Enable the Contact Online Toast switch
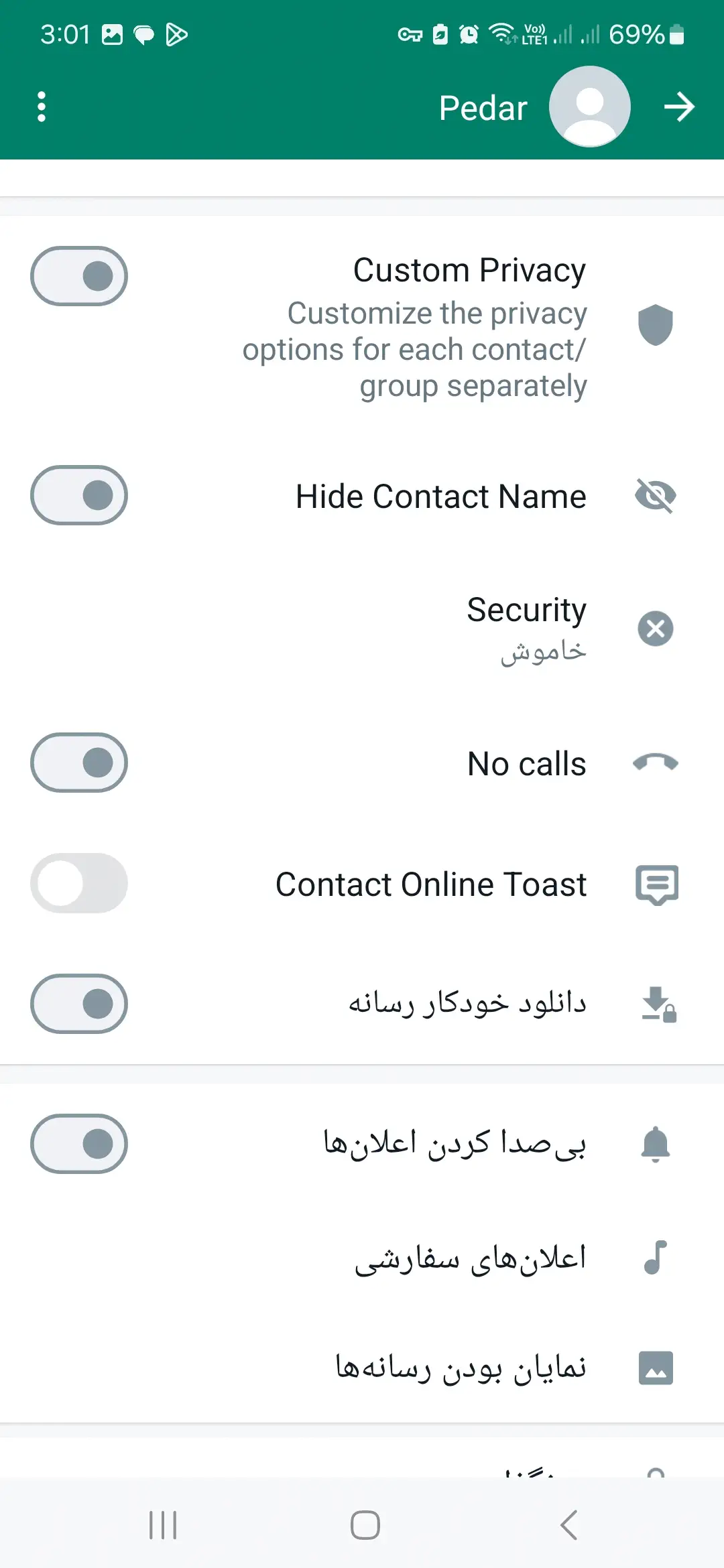 pos(78,883)
